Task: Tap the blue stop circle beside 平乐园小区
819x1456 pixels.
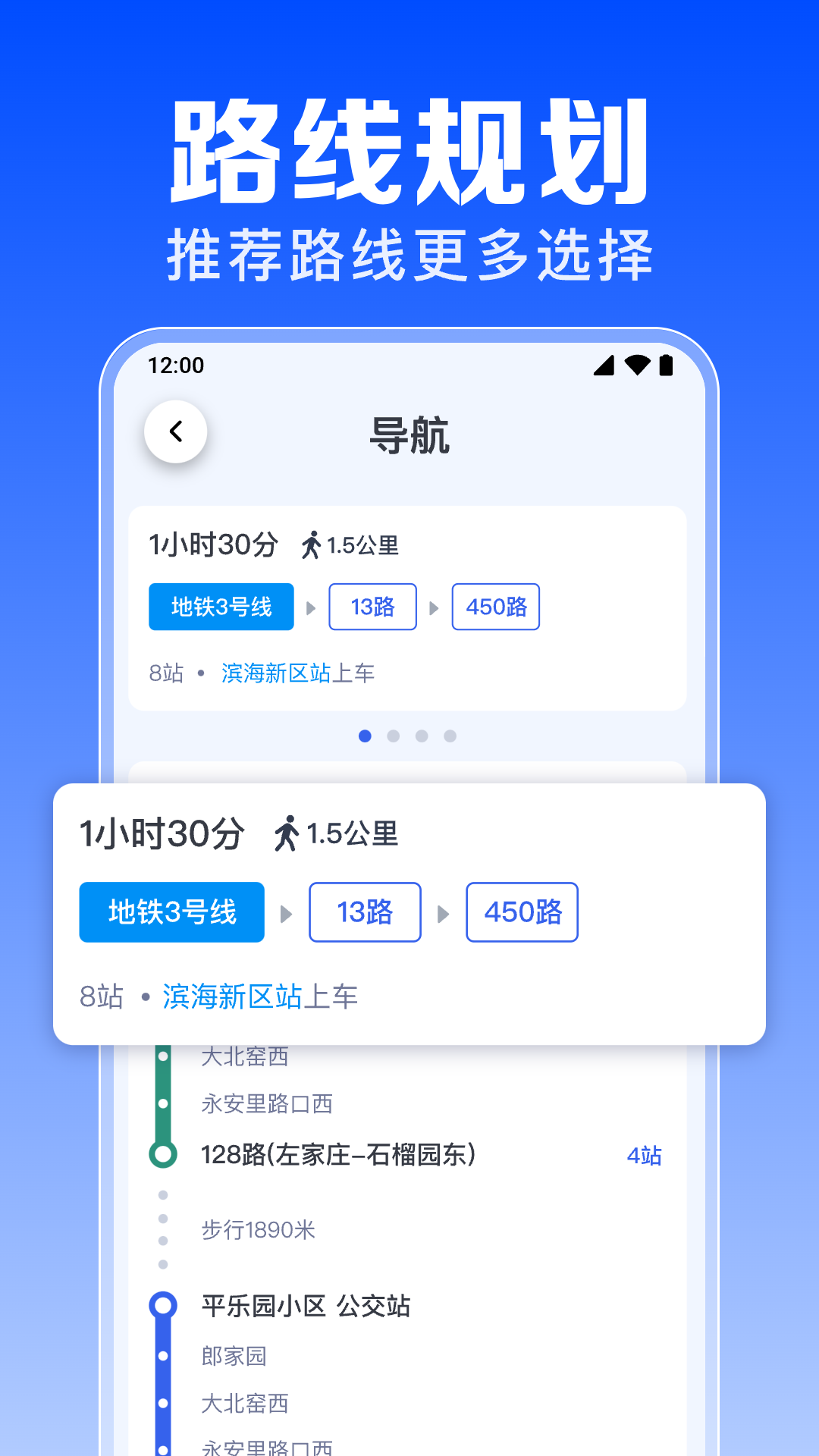Action: (x=161, y=1306)
